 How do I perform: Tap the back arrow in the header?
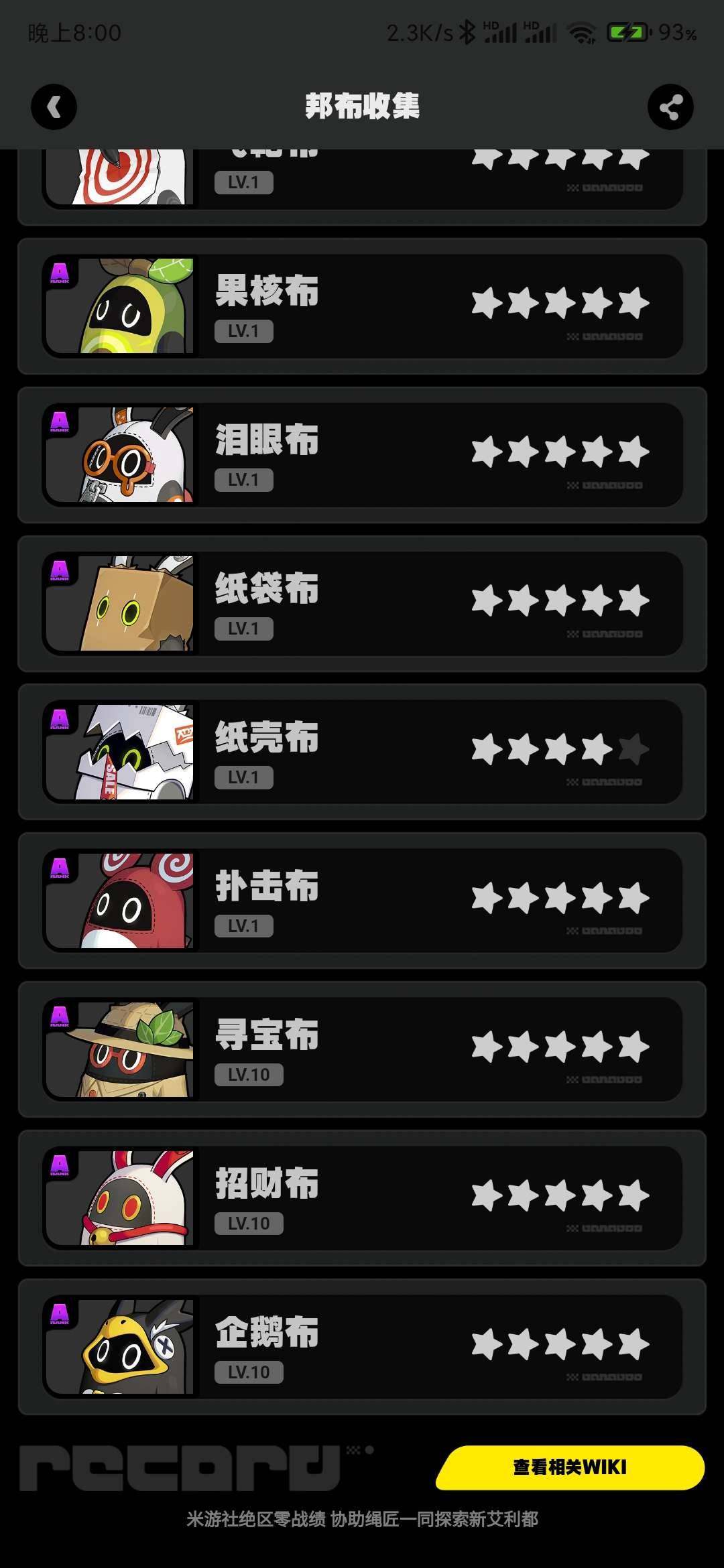click(55, 107)
